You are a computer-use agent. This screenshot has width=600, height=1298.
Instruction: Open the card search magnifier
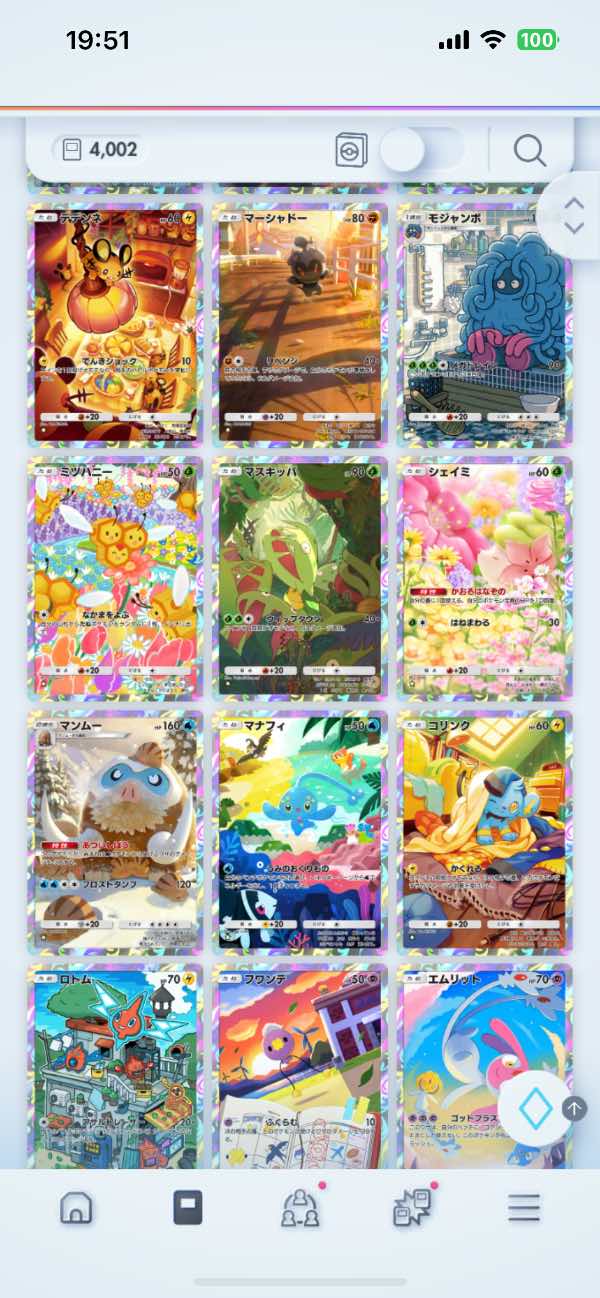[530, 150]
